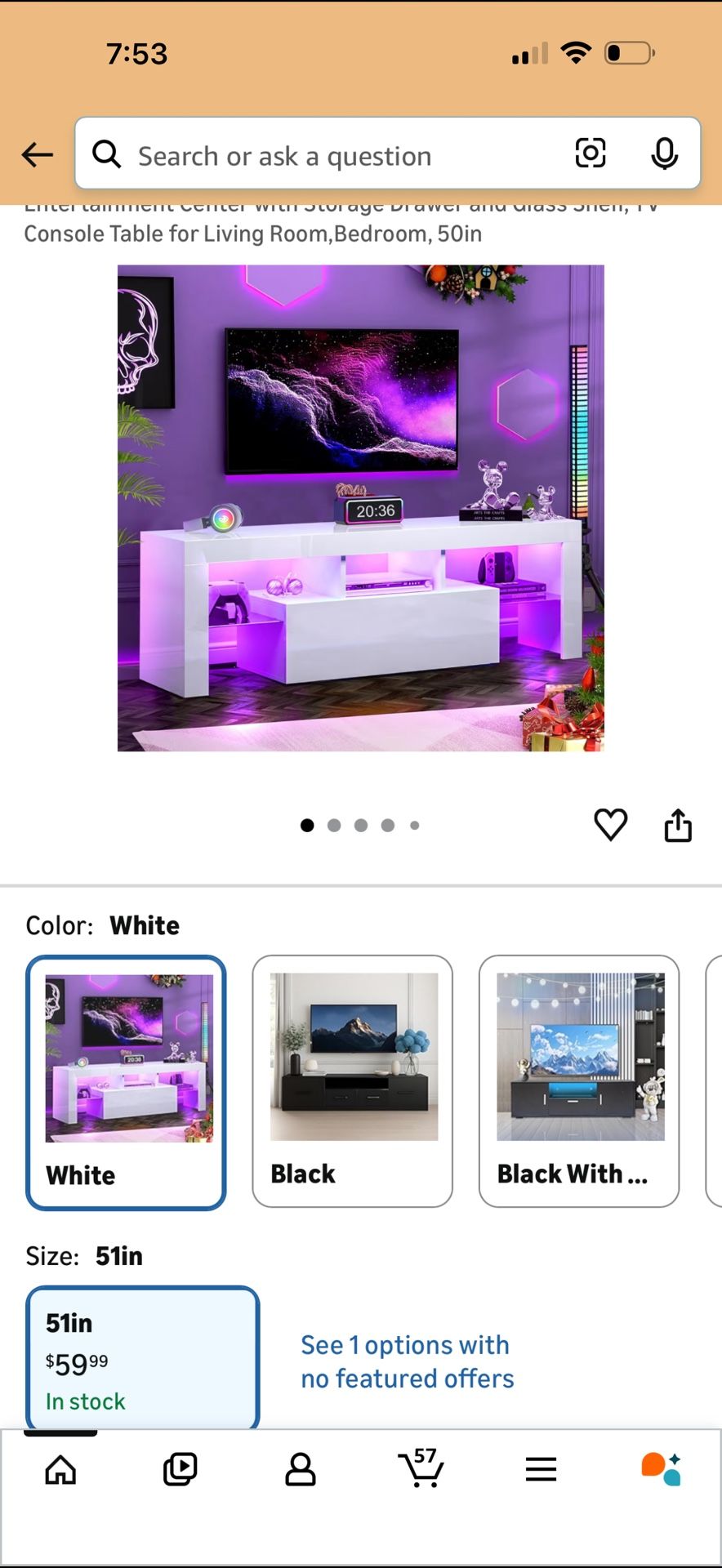Viewport: 722px width, 1568px height.
Task: Add item to wishlist with heart icon
Action: tap(610, 825)
